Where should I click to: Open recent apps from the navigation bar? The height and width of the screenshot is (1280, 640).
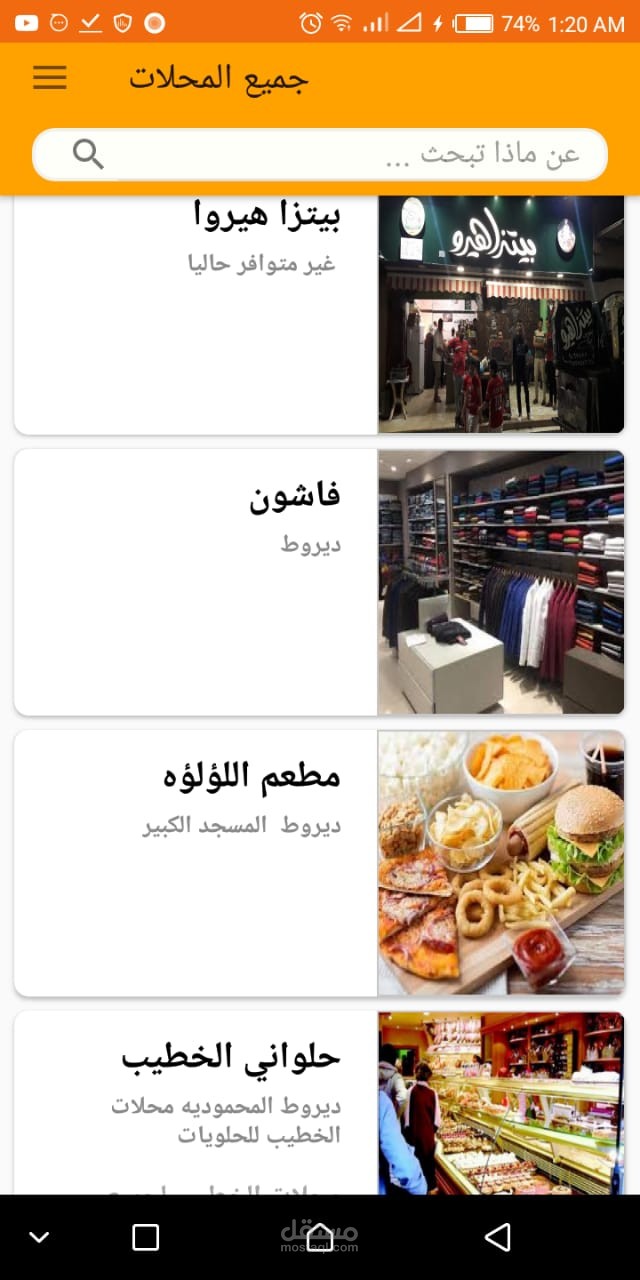pyautogui.click(x=146, y=1237)
